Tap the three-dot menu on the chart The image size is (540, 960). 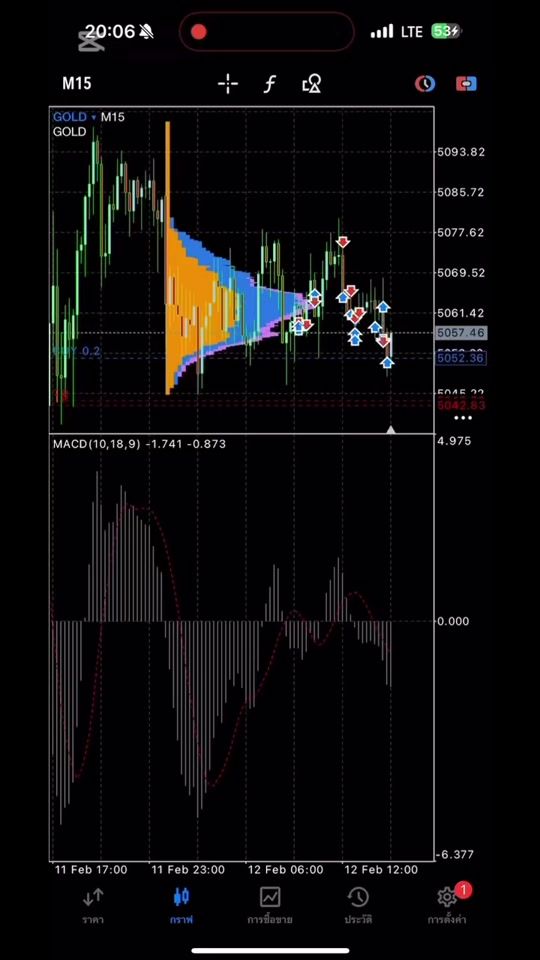[462, 418]
